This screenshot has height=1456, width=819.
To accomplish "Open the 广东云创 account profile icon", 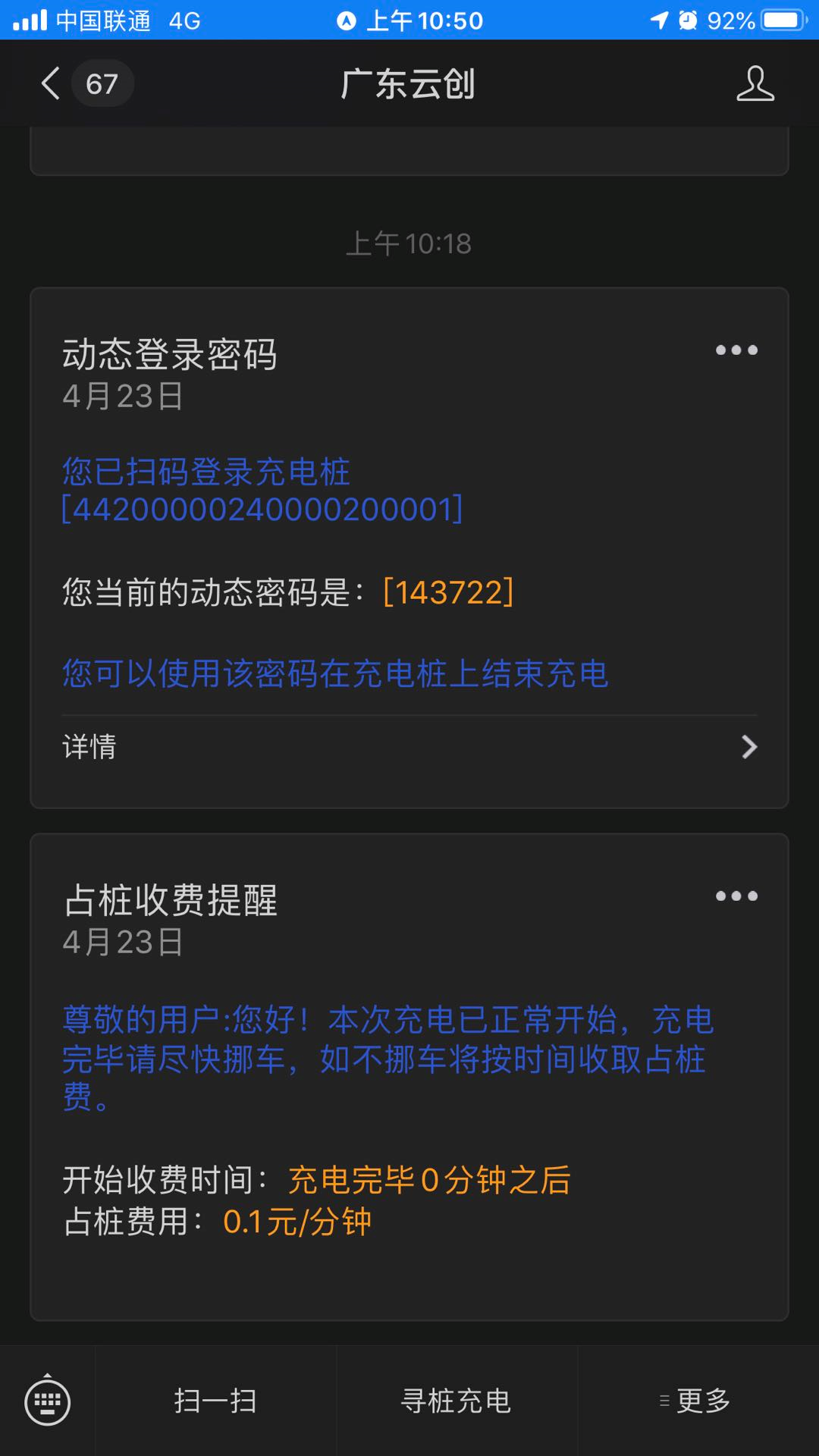I will tap(755, 83).
